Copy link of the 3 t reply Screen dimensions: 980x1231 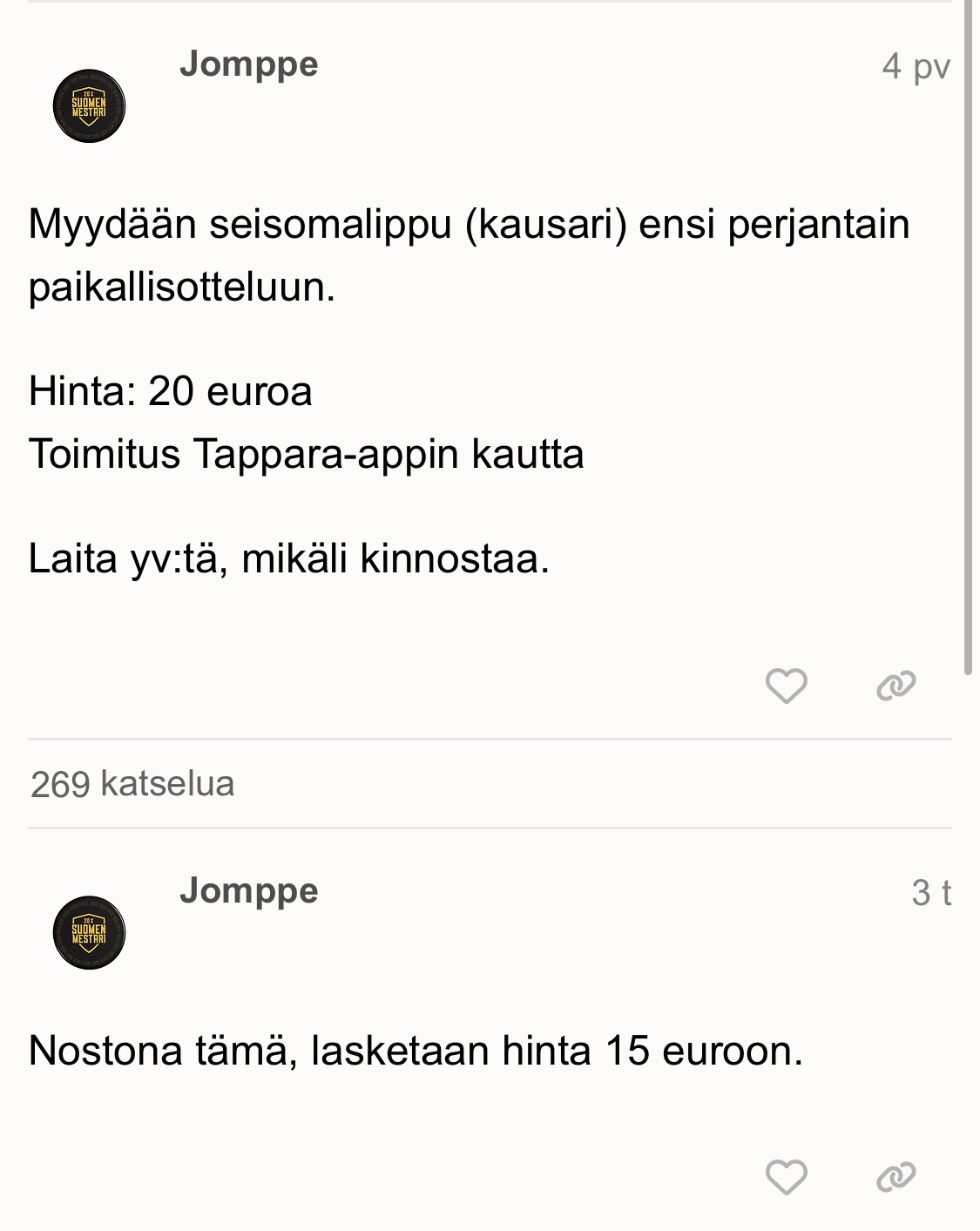click(896, 1177)
